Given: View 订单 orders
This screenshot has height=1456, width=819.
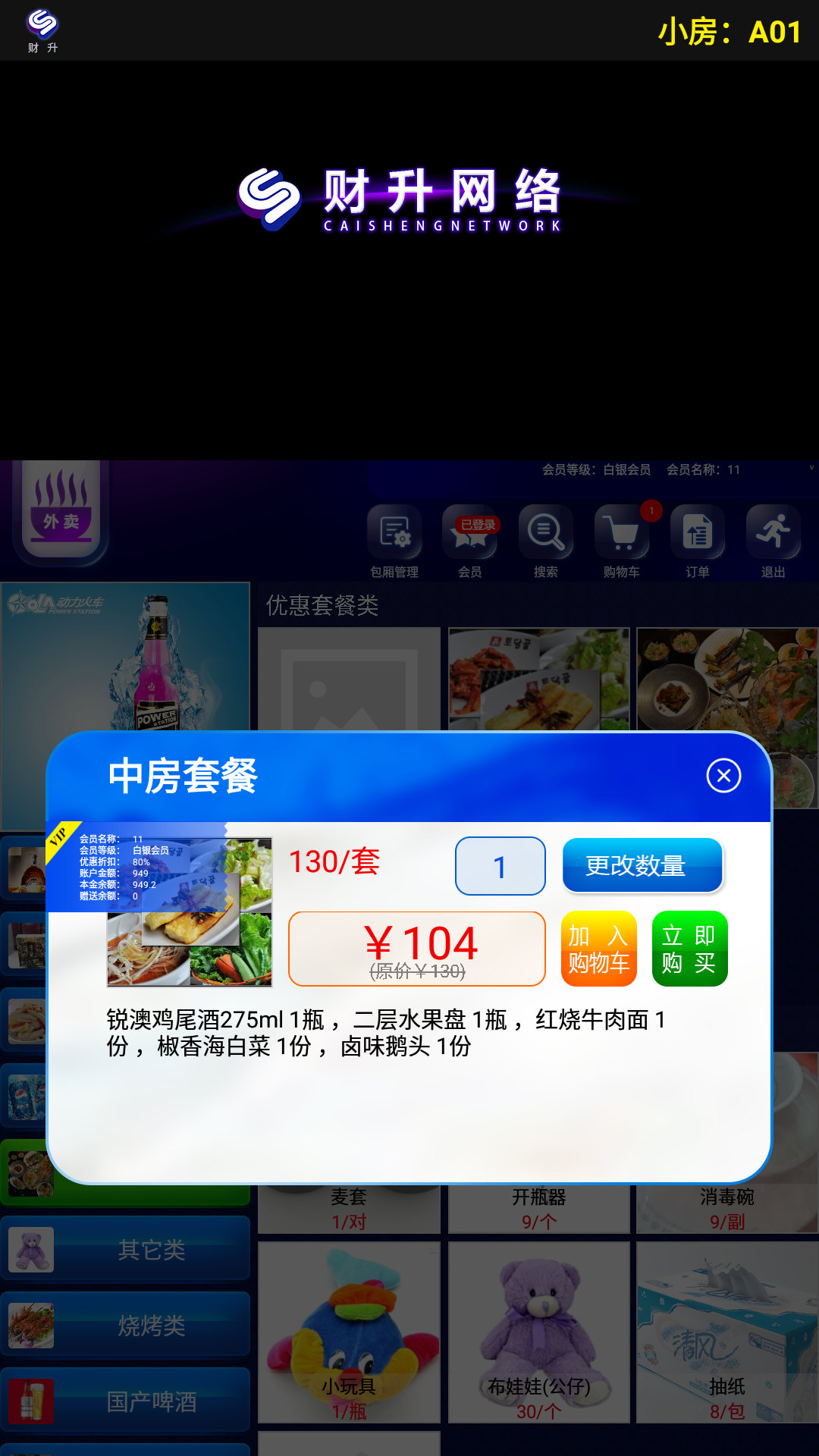Looking at the screenshot, I should 697,541.
